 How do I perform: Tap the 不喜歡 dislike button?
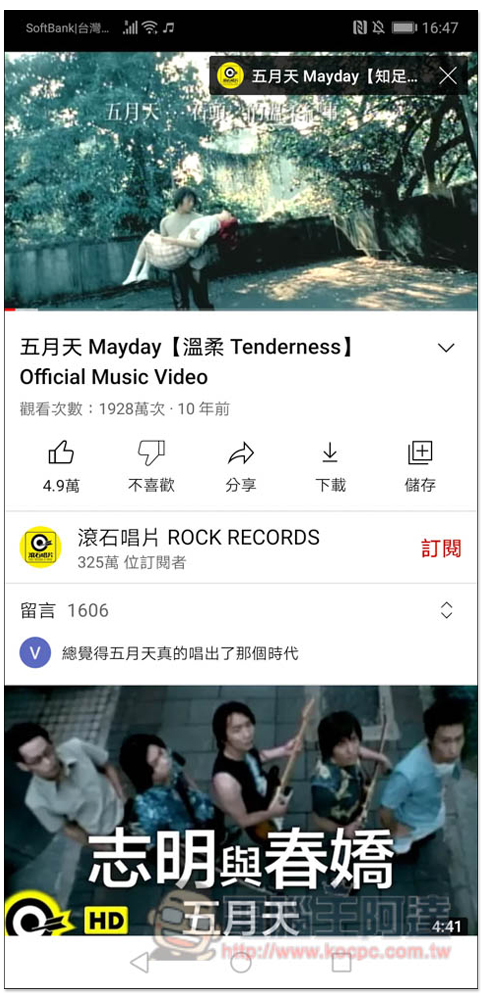click(151, 467)
